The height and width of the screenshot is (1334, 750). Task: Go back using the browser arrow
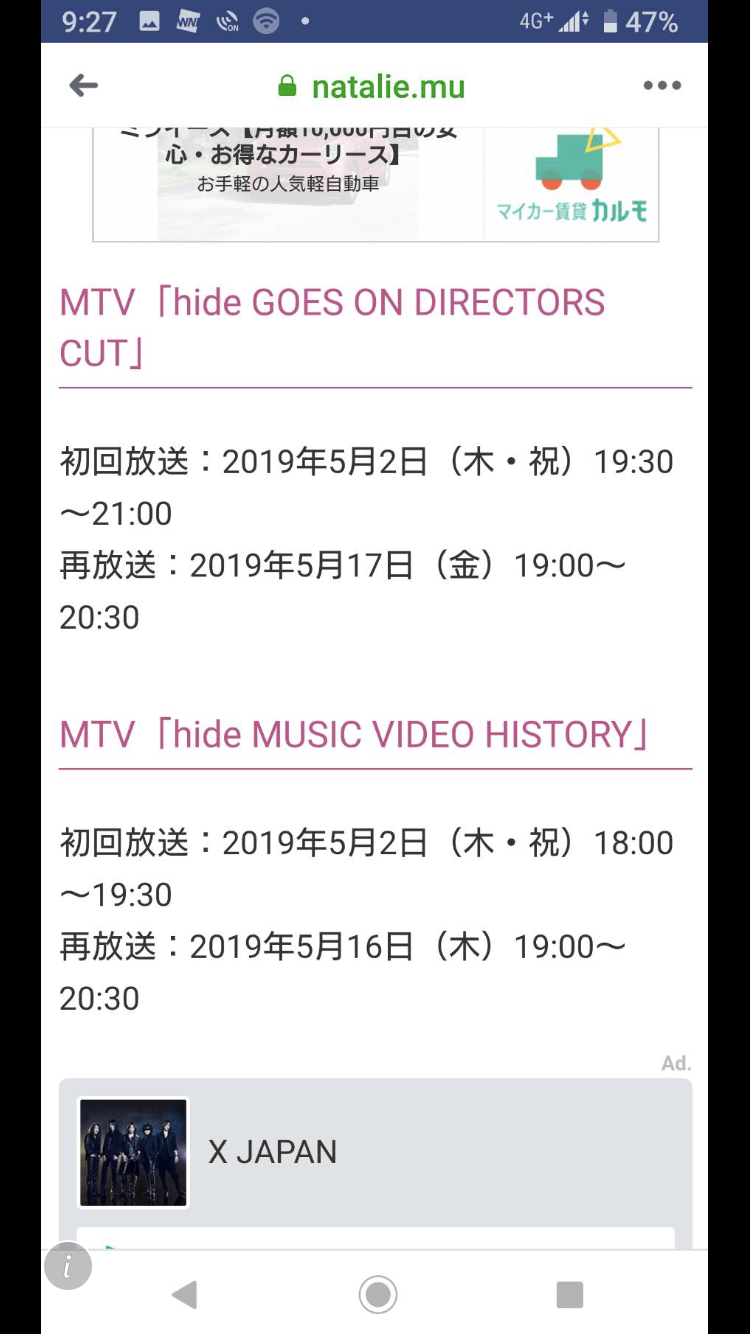(x=84, y=86)
